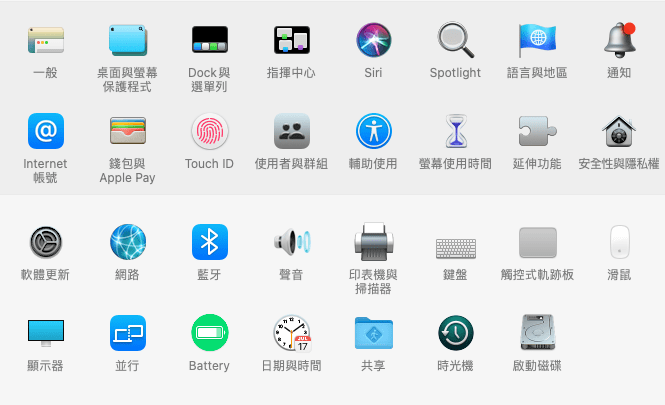The width and height of the screenshot is (665, 405).
Task: Open 螢幕使用時間 Screen Time
Action: [x=455, y=131]
